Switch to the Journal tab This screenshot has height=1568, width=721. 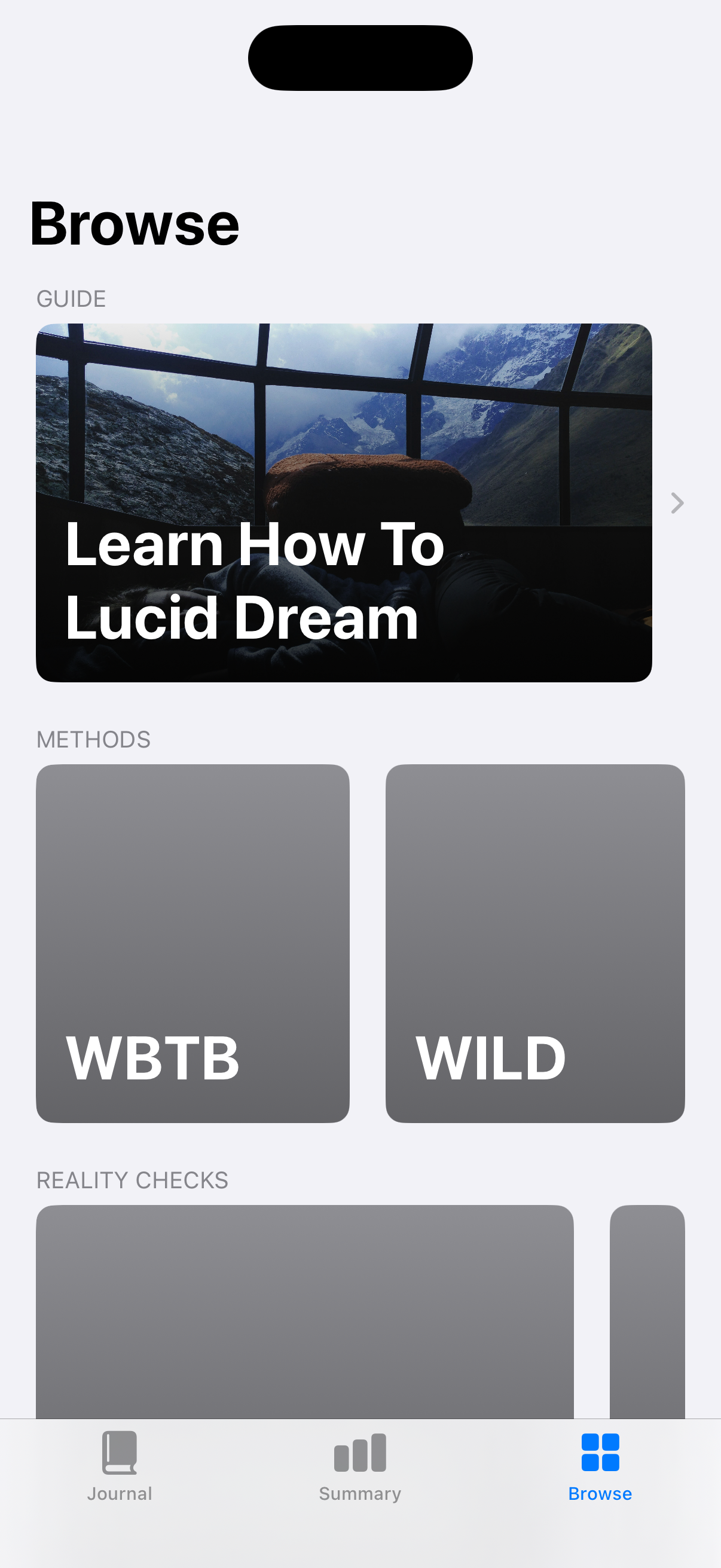[119, 1466]
